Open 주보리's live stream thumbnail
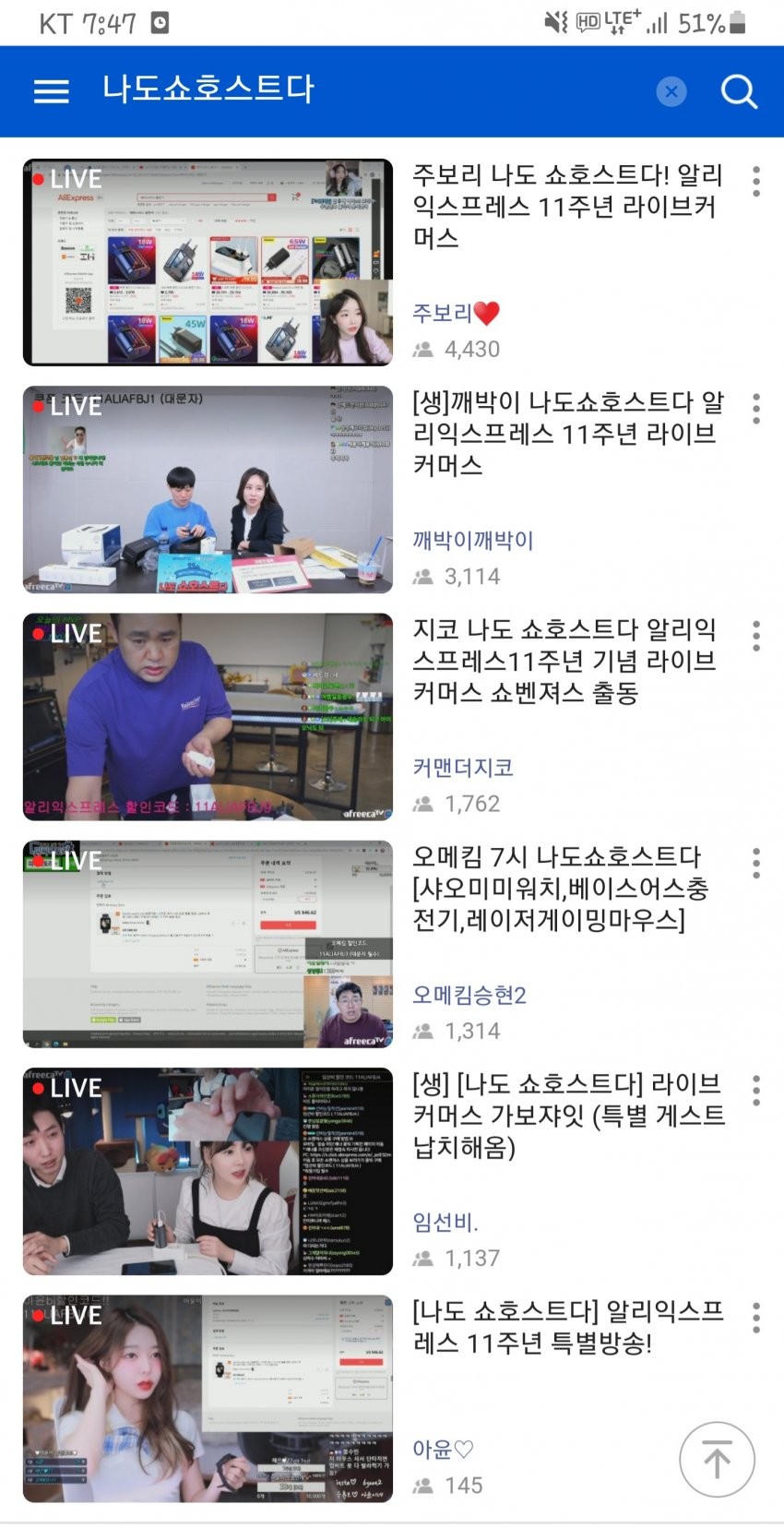The width and height of the screenshot is (784, 1528). [x=208, y=262]
